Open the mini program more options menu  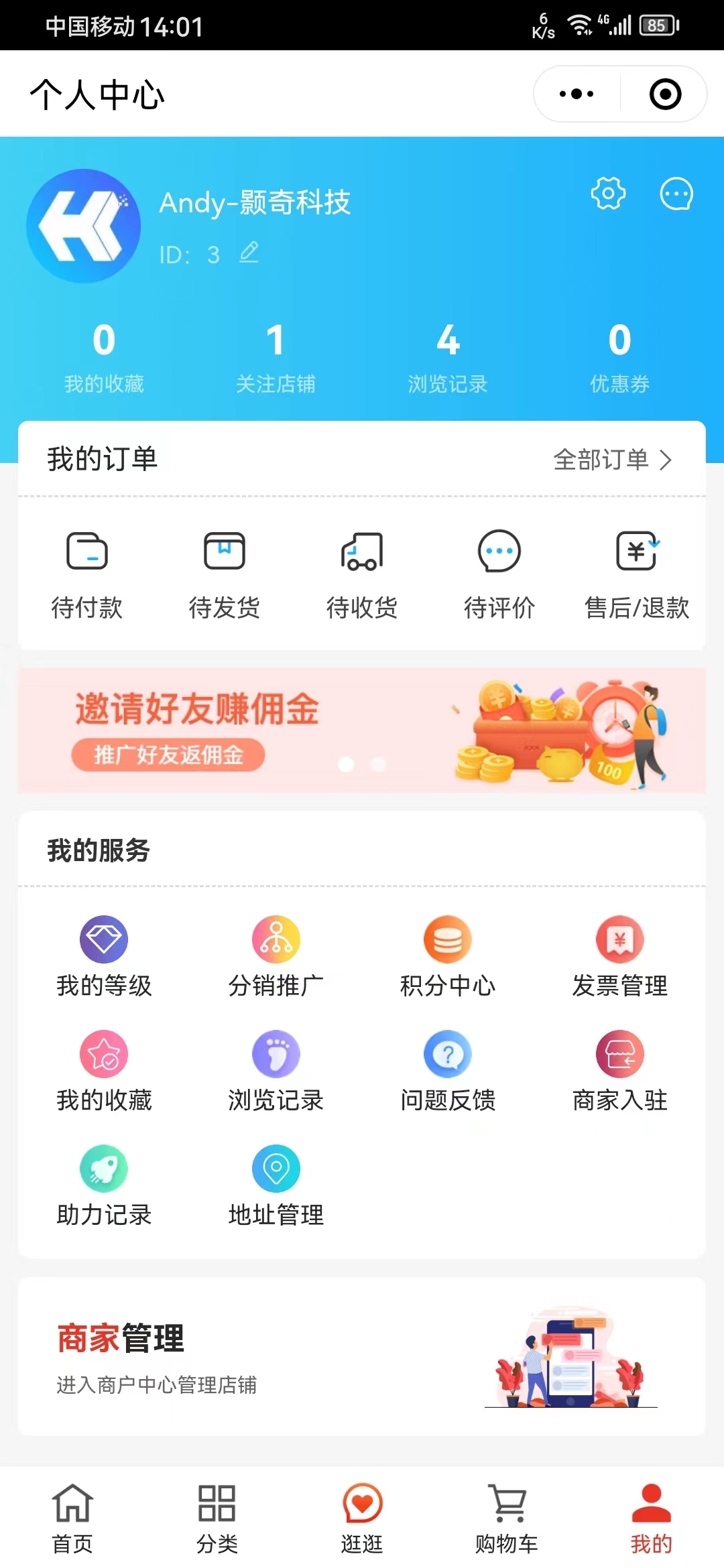[x=577, y=94]
